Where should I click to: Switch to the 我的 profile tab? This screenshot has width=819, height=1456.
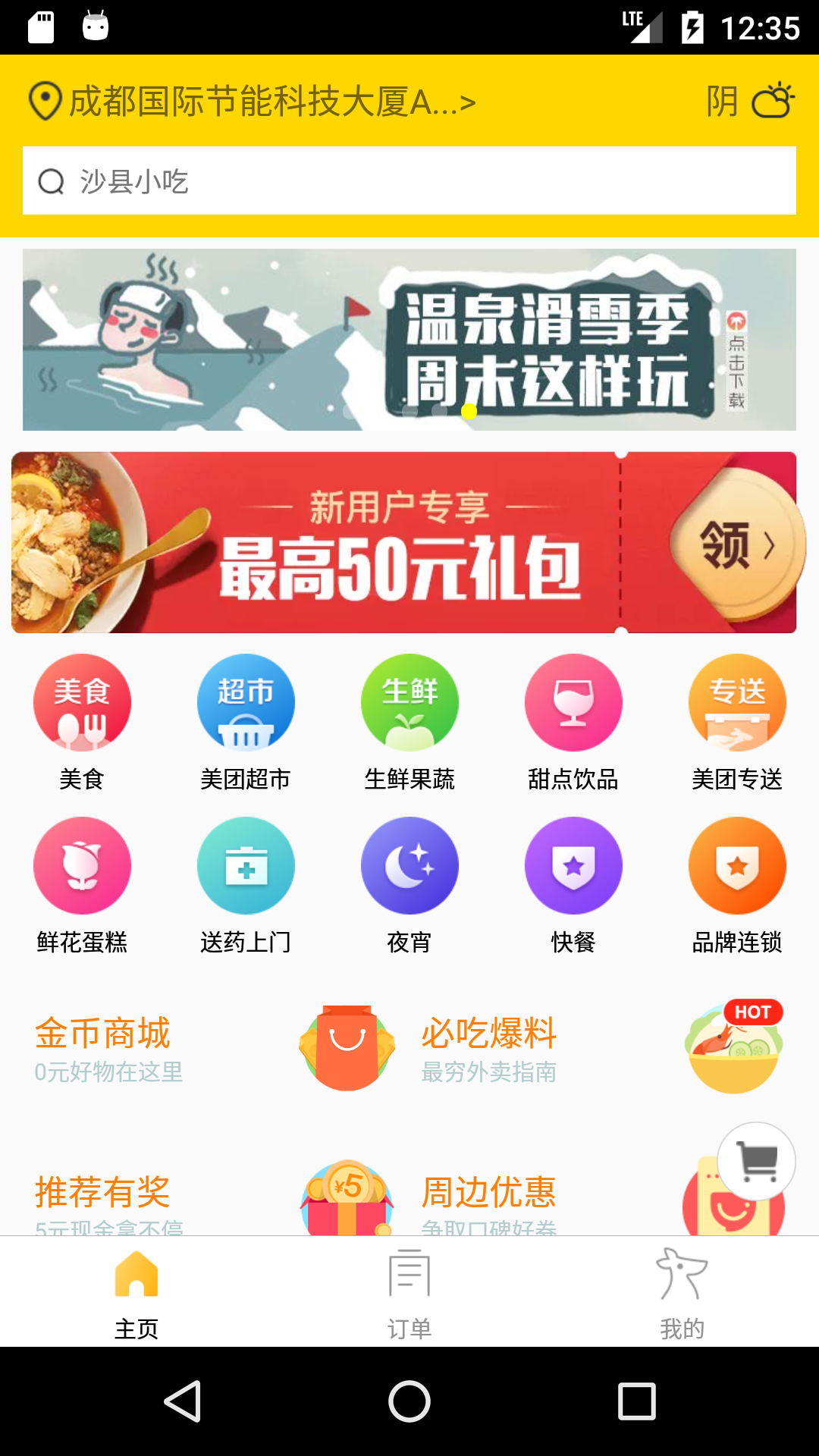click(682, 1291)
